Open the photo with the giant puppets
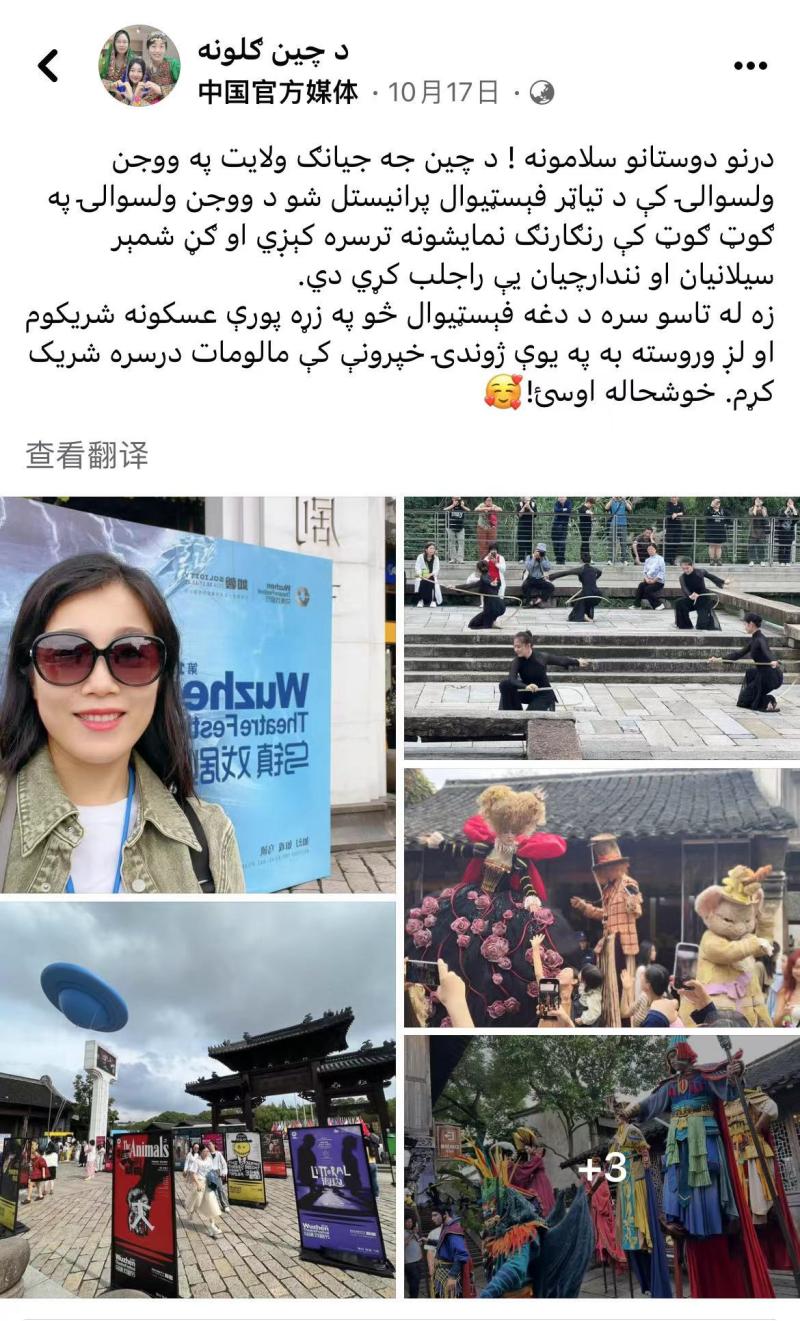The image size is (800, 1321). click(601, 897)
